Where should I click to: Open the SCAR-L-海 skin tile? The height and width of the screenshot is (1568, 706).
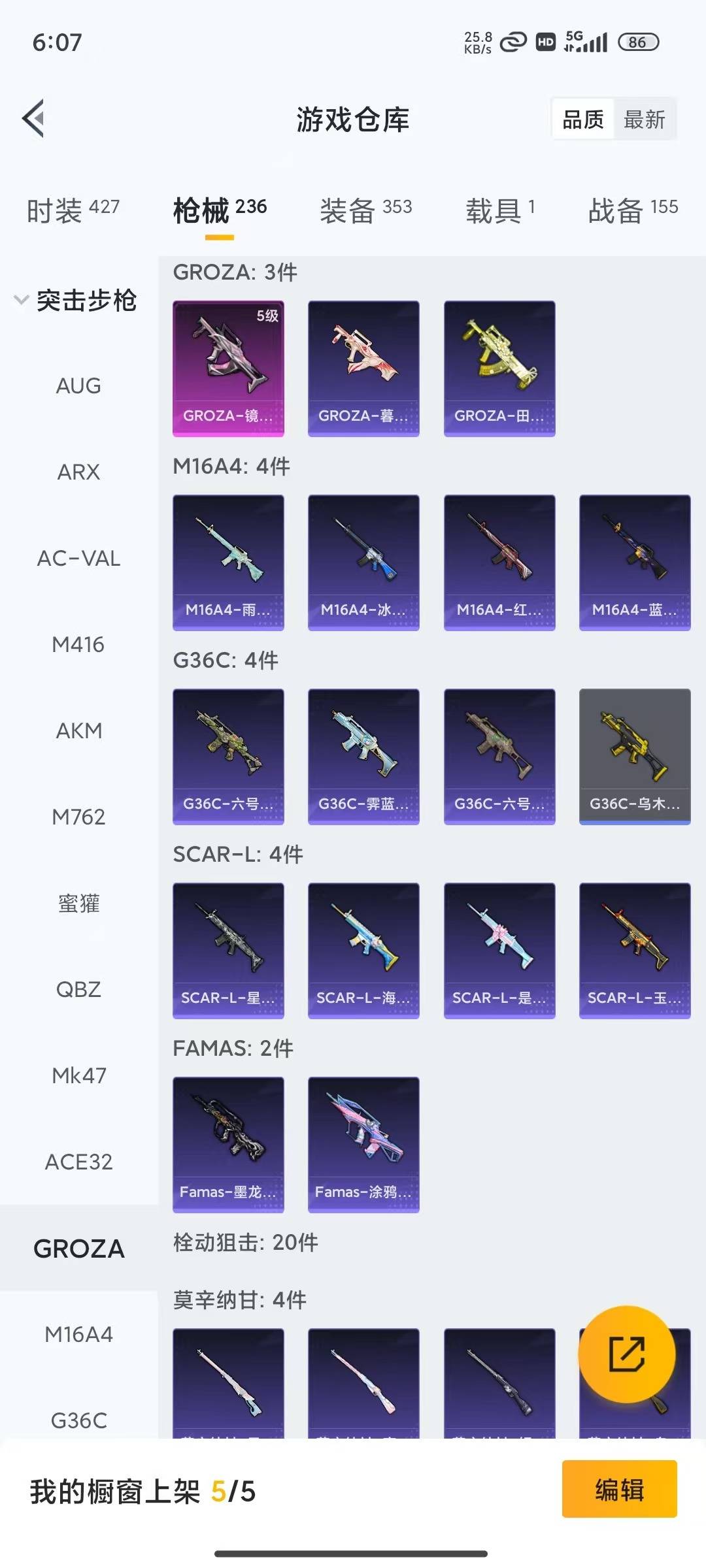[363, 950]
